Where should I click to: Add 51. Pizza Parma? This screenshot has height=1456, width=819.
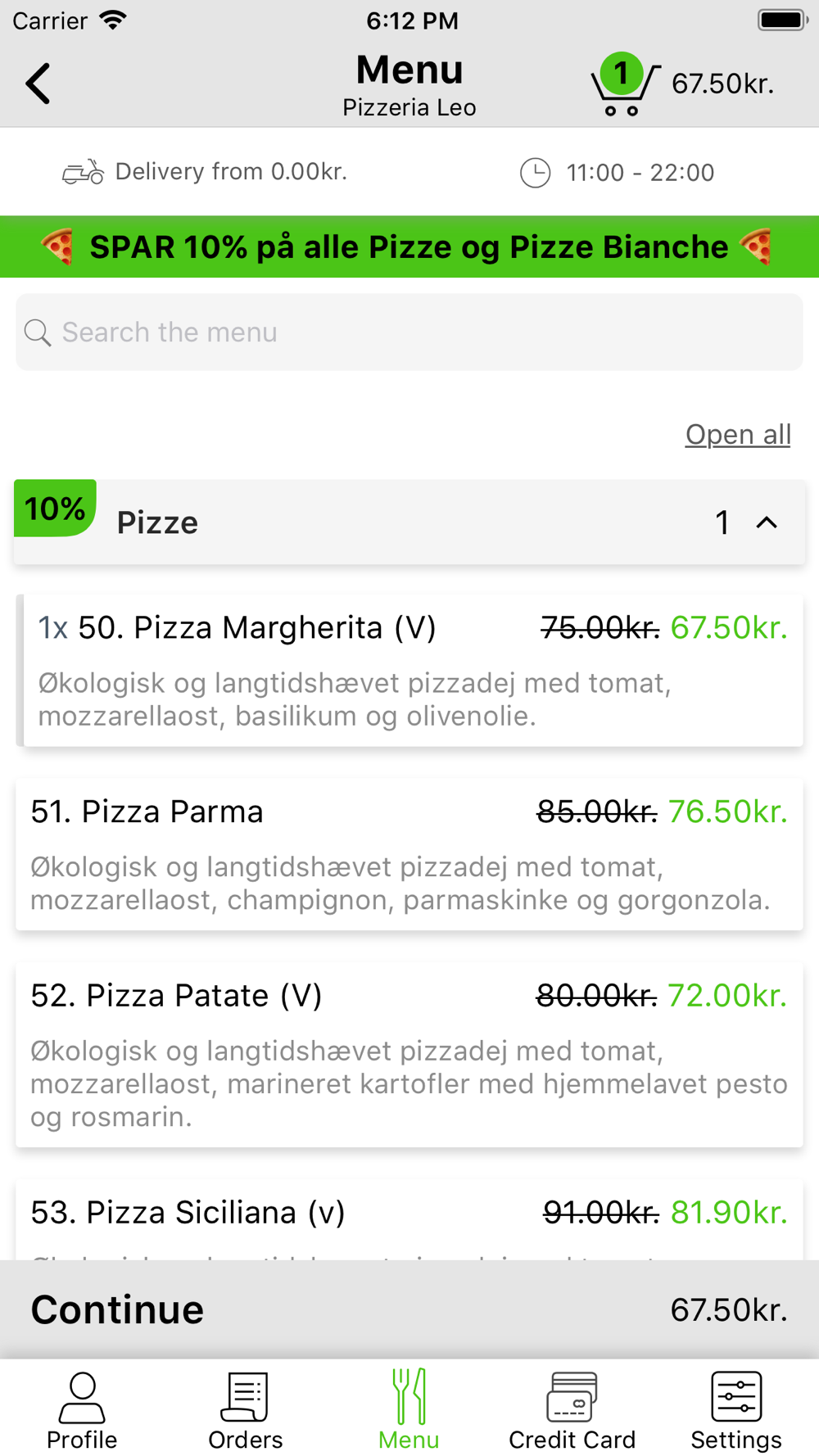point(409,854)
